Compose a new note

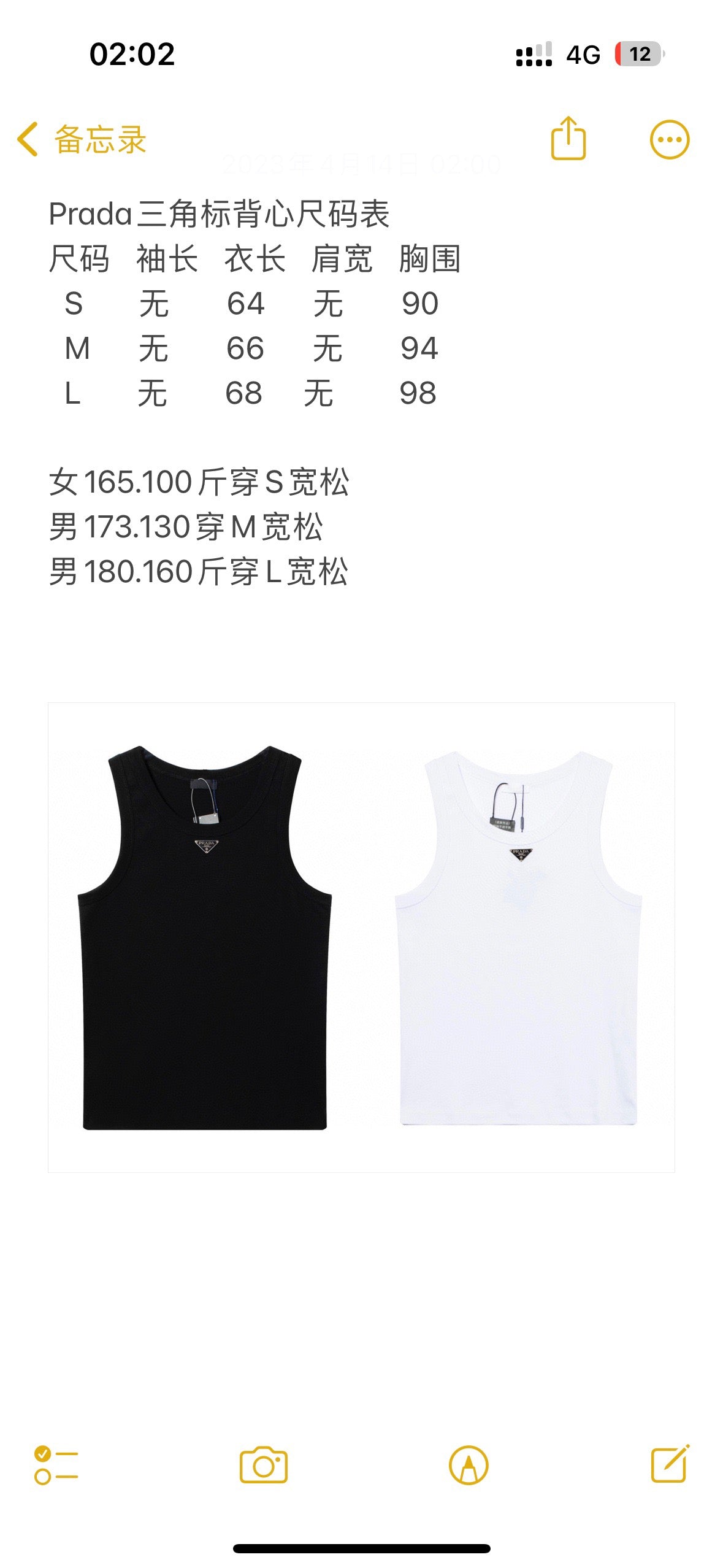(670, 1464)
